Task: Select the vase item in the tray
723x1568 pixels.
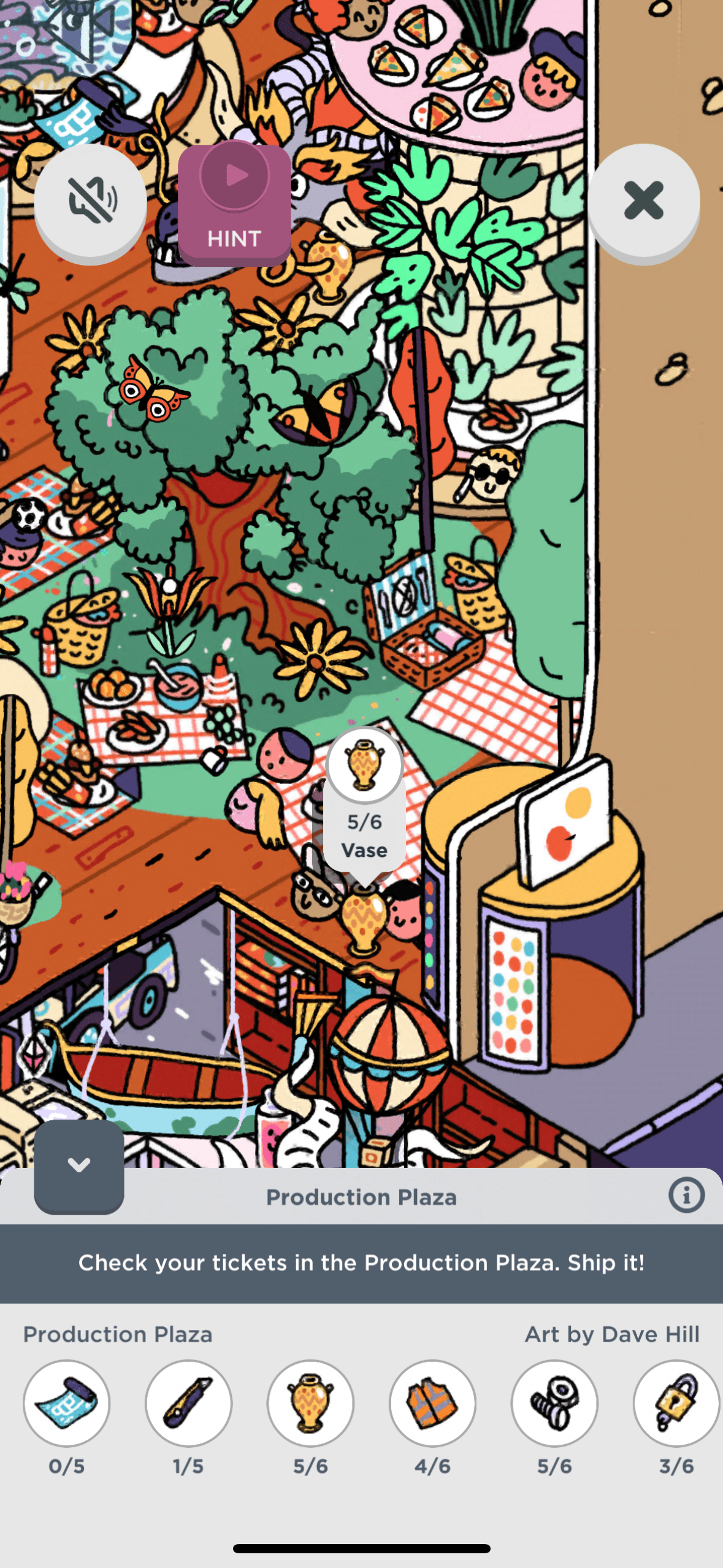Action: [310, 1403]
